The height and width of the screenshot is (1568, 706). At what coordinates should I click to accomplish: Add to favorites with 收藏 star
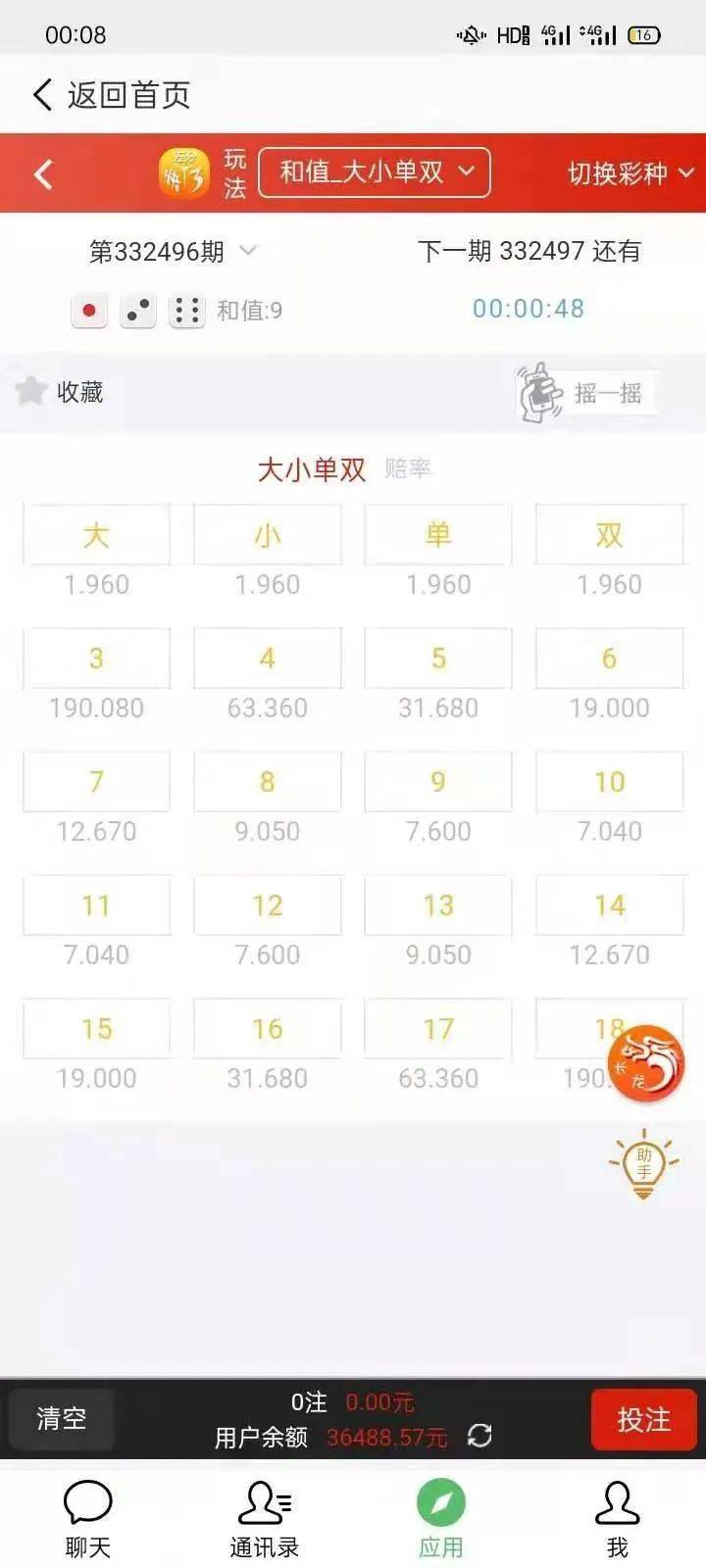point(60,392)
